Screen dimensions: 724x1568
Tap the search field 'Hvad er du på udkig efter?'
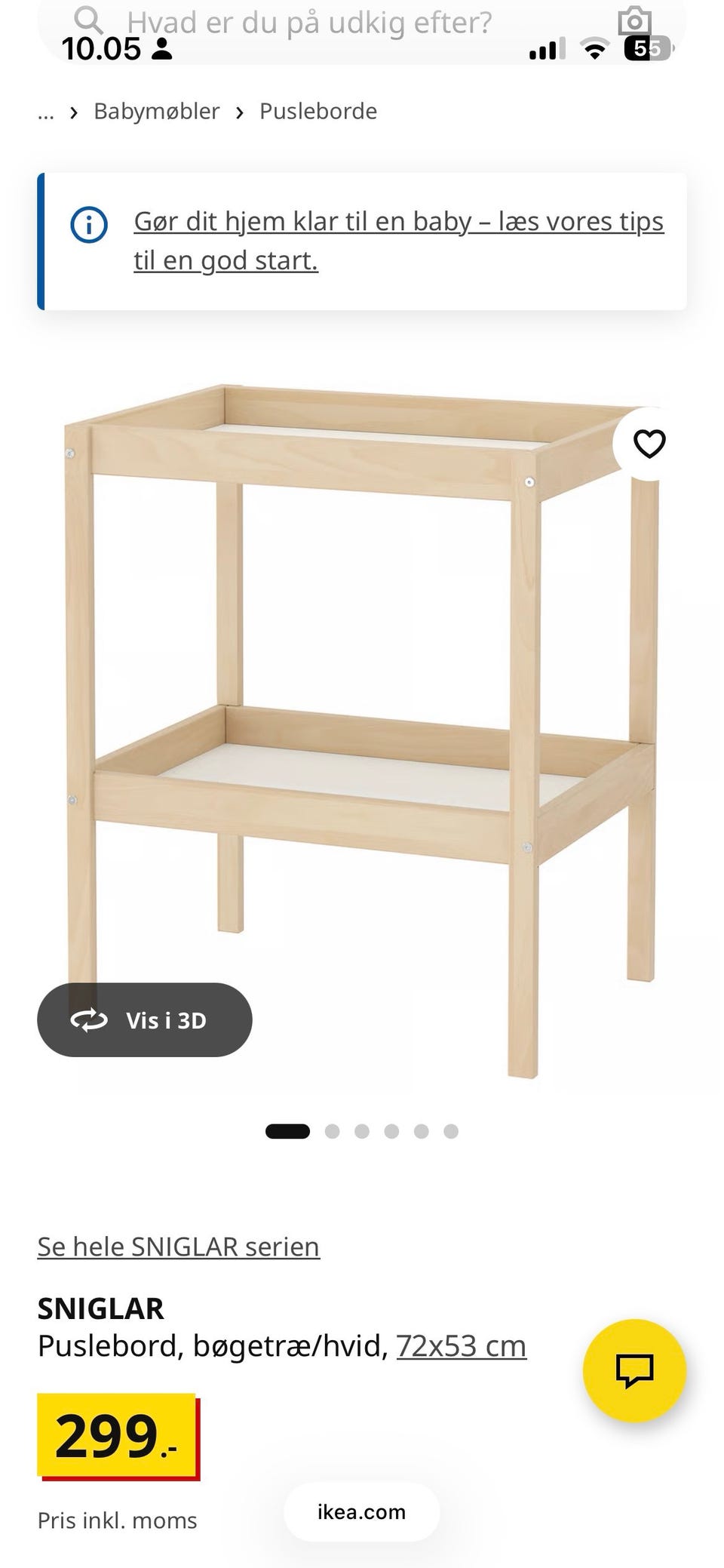click(x=309, y=23)
